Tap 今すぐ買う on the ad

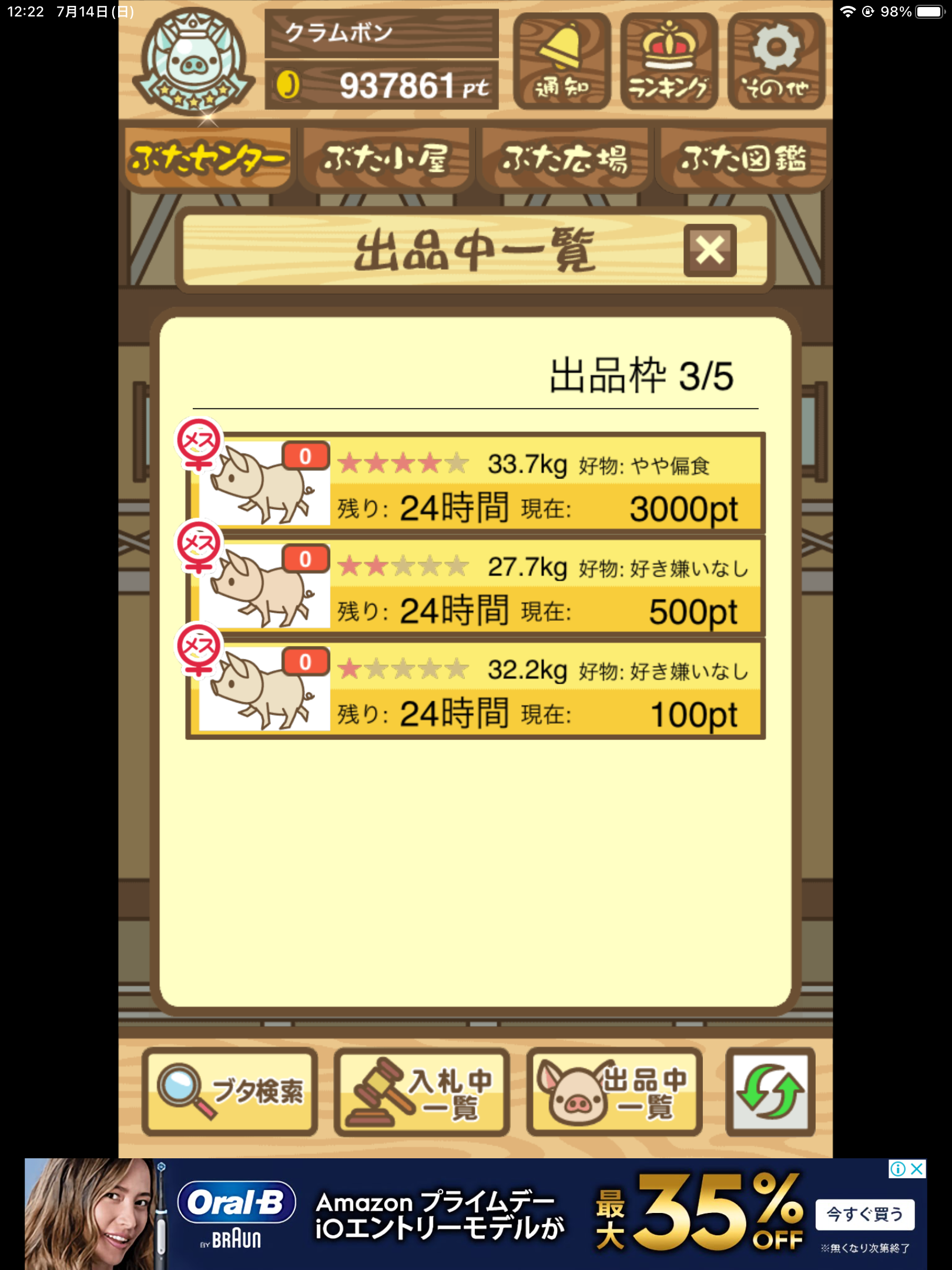[x=864, y=1214]
